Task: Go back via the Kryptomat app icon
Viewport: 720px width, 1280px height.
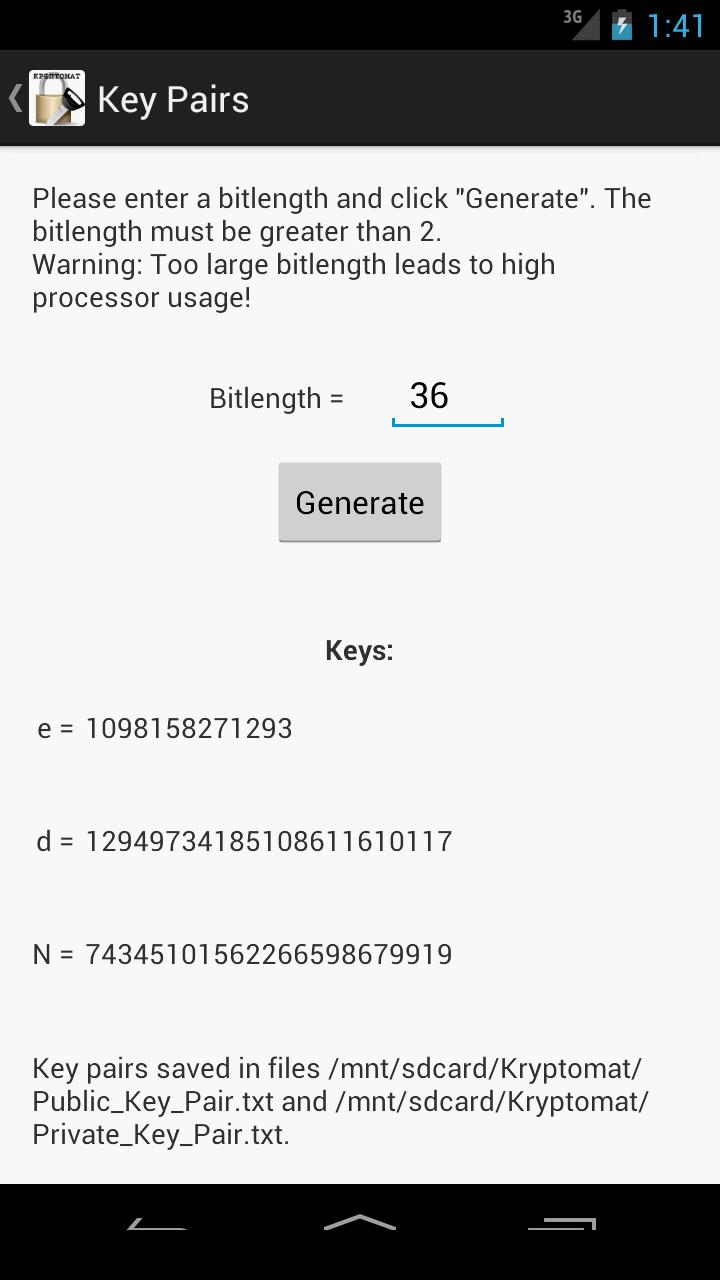Action: point(57,98)
